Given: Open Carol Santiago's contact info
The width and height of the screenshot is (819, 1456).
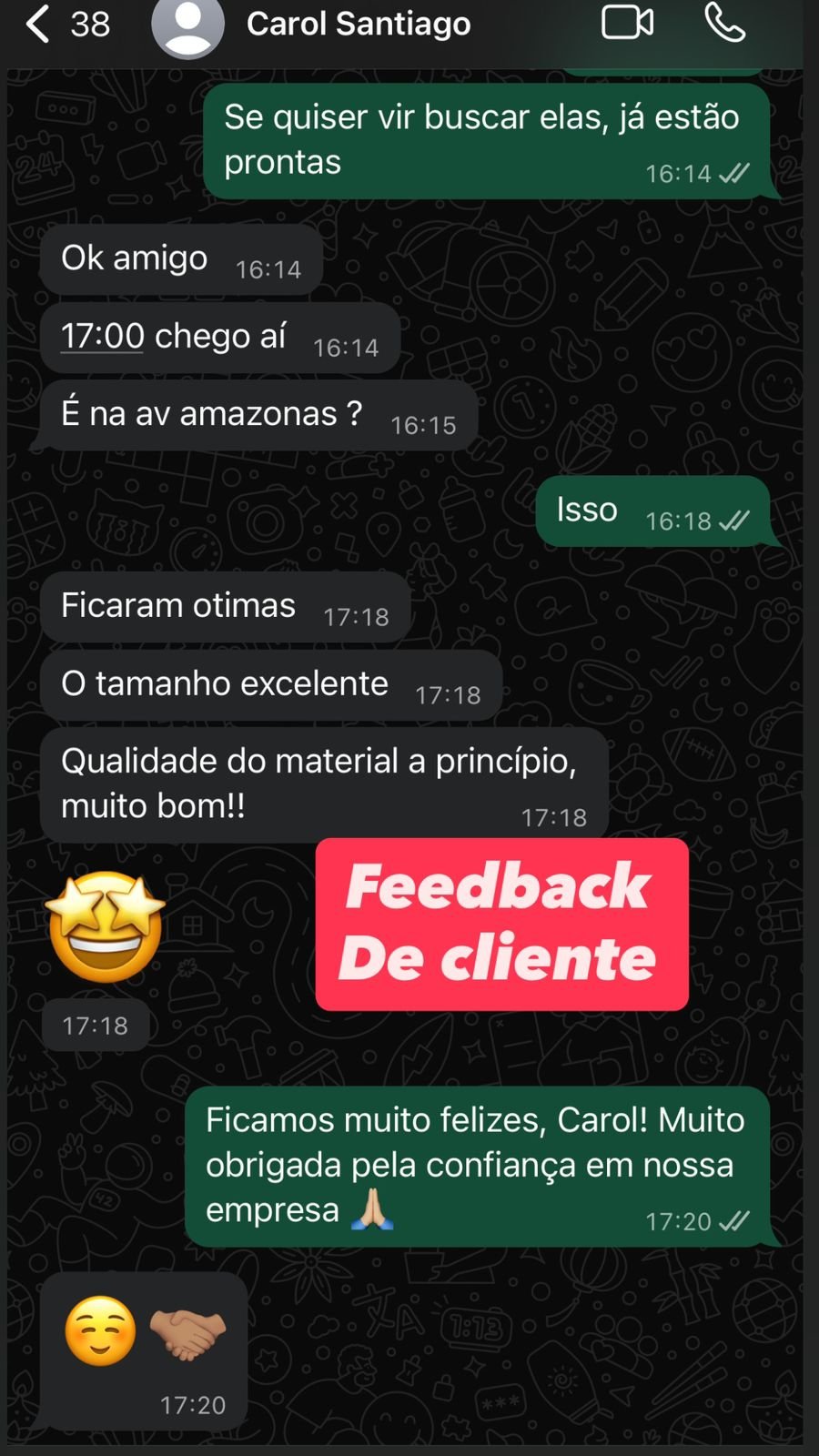Looking at the screenshot, I should tap(358, 24).
